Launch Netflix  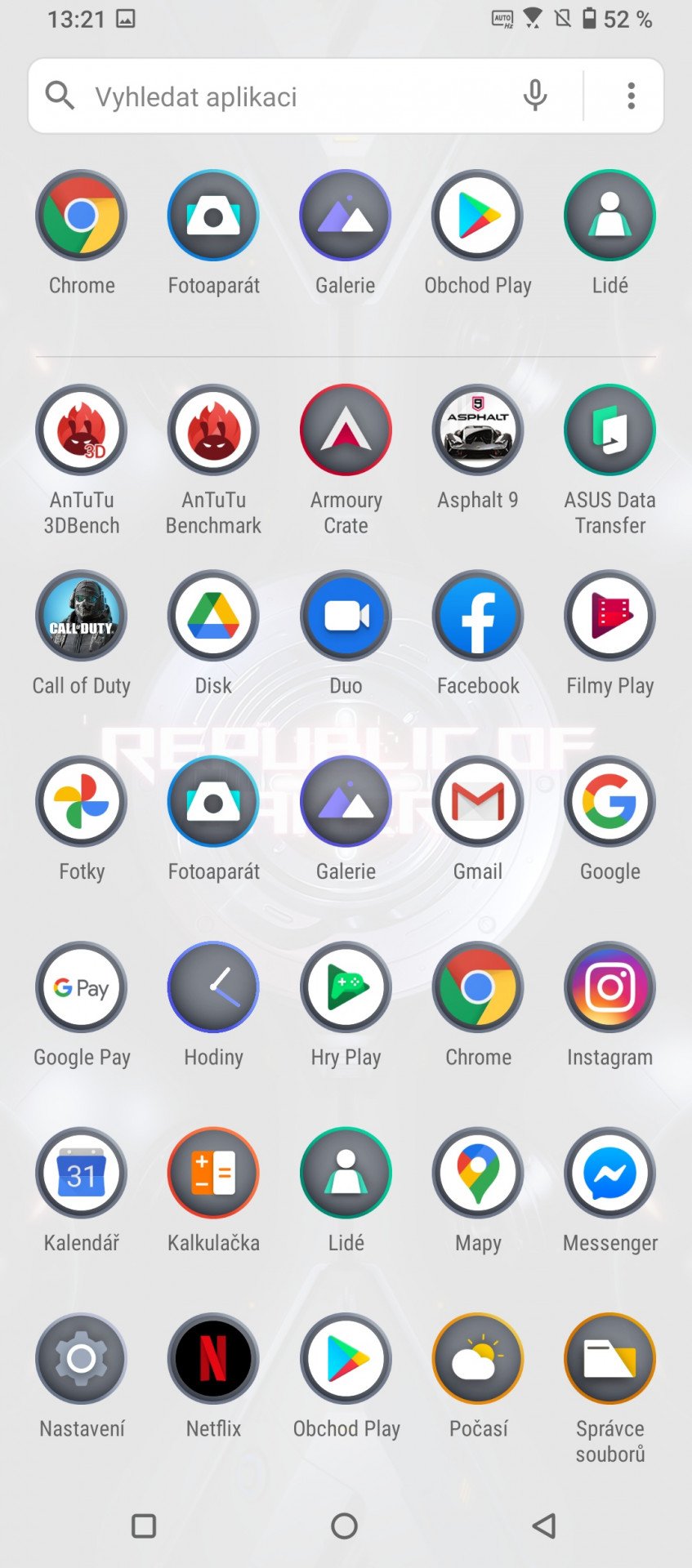[213, 1359]
